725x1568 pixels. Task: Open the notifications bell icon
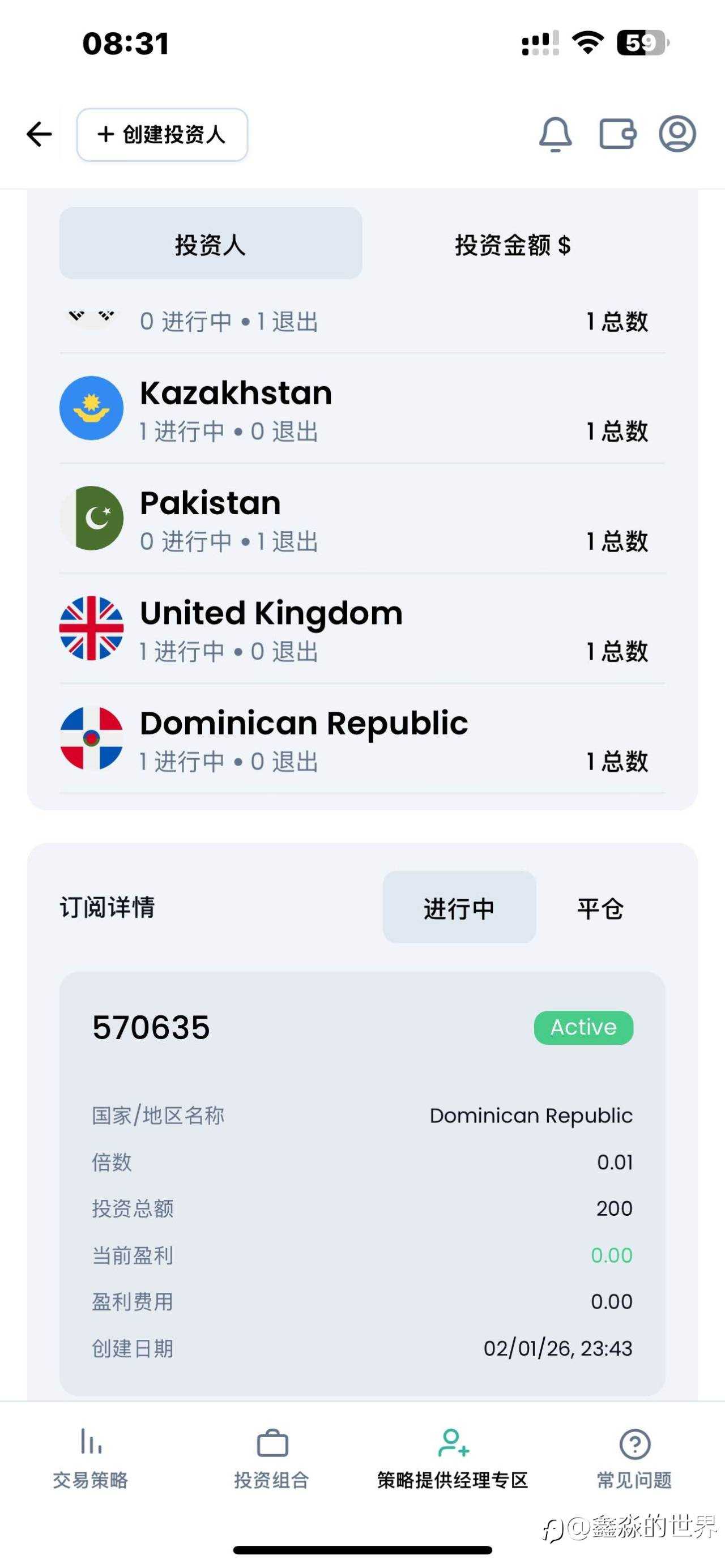556,135
